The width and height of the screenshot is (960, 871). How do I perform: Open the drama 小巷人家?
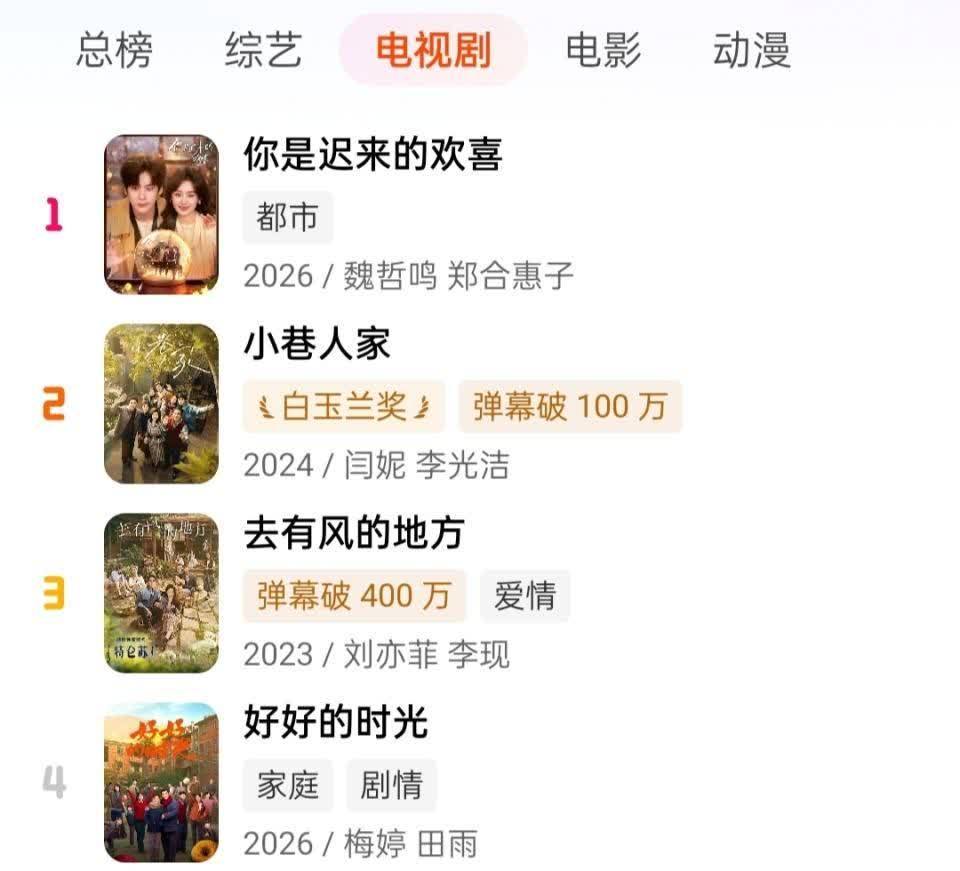(317, 344)
